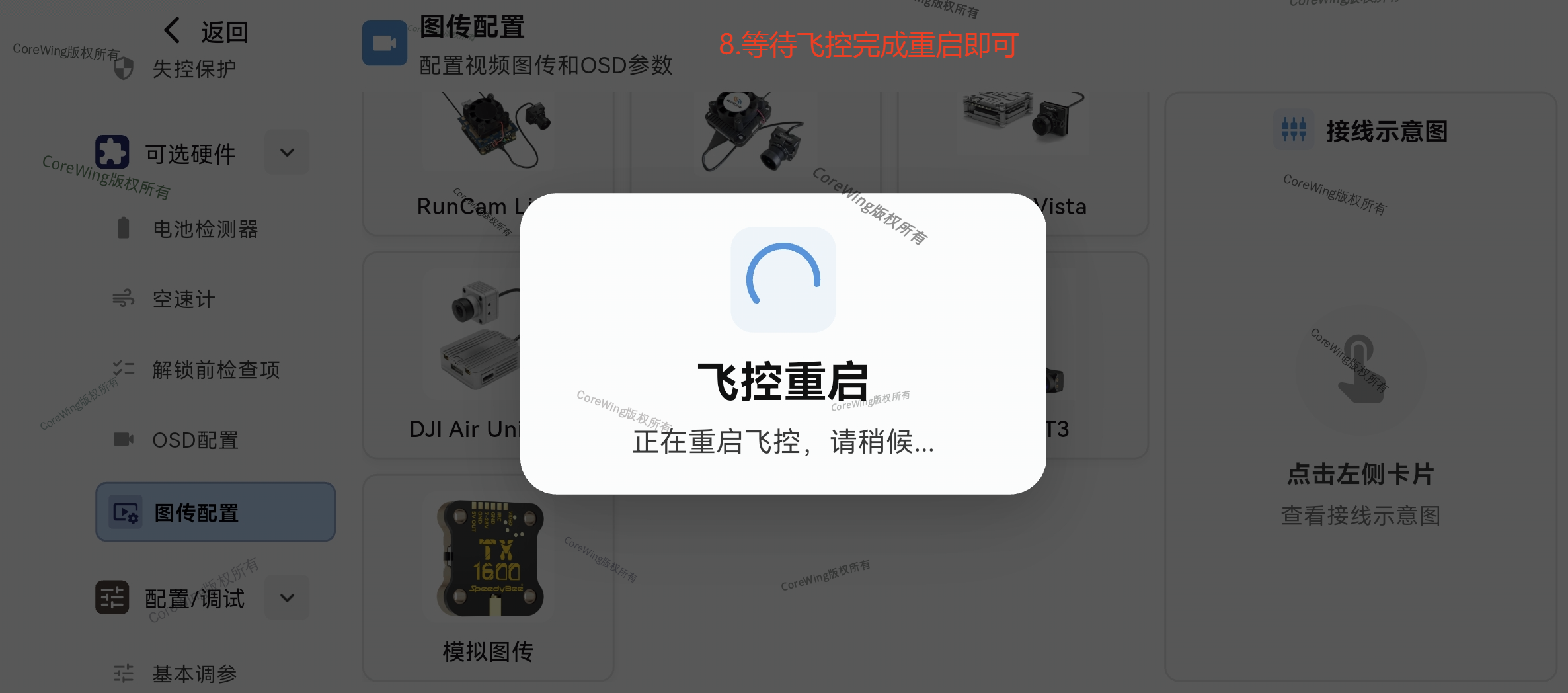Open OSD配置 in the sidebar
The image size is (1568, 693).
click(x=195, y=440)
